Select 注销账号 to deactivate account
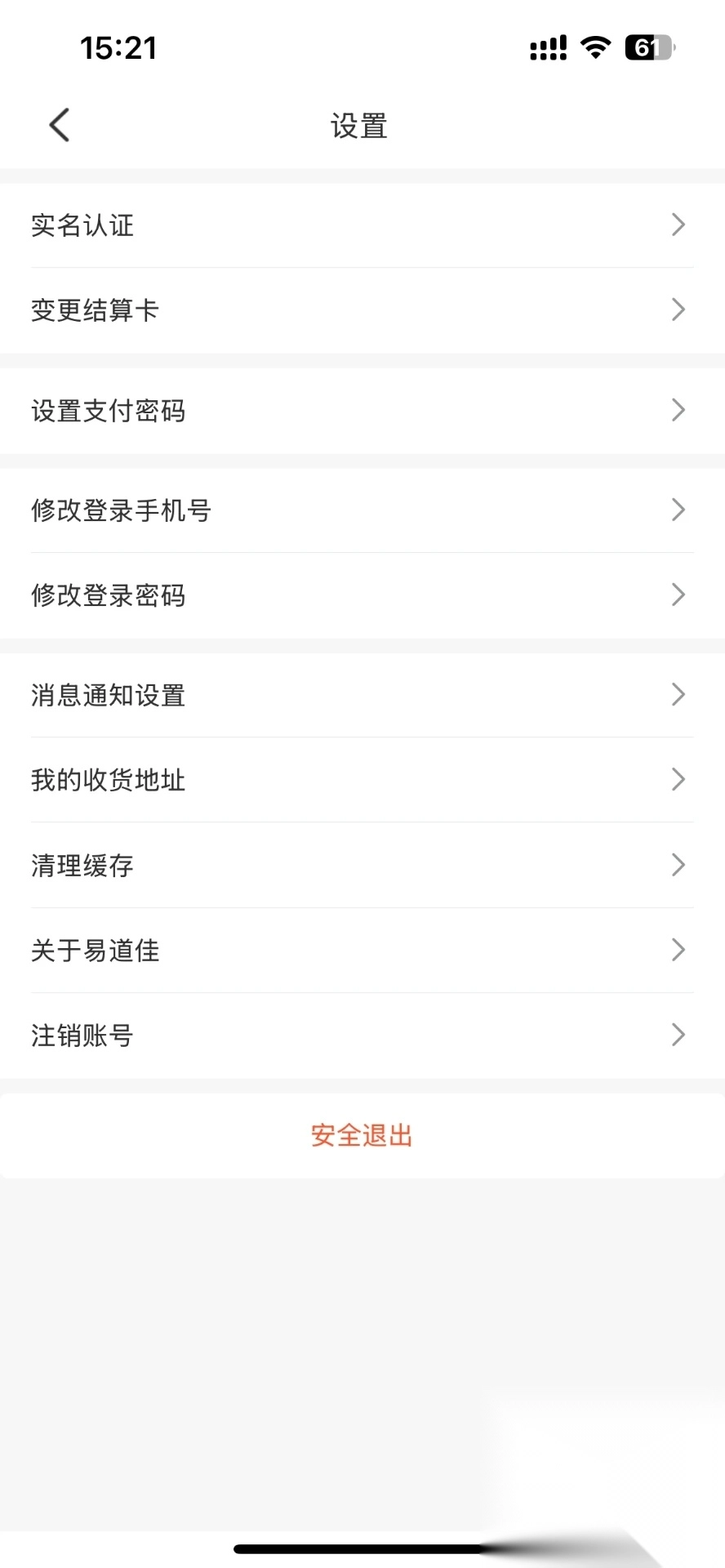 click(x=79, y=1035)
